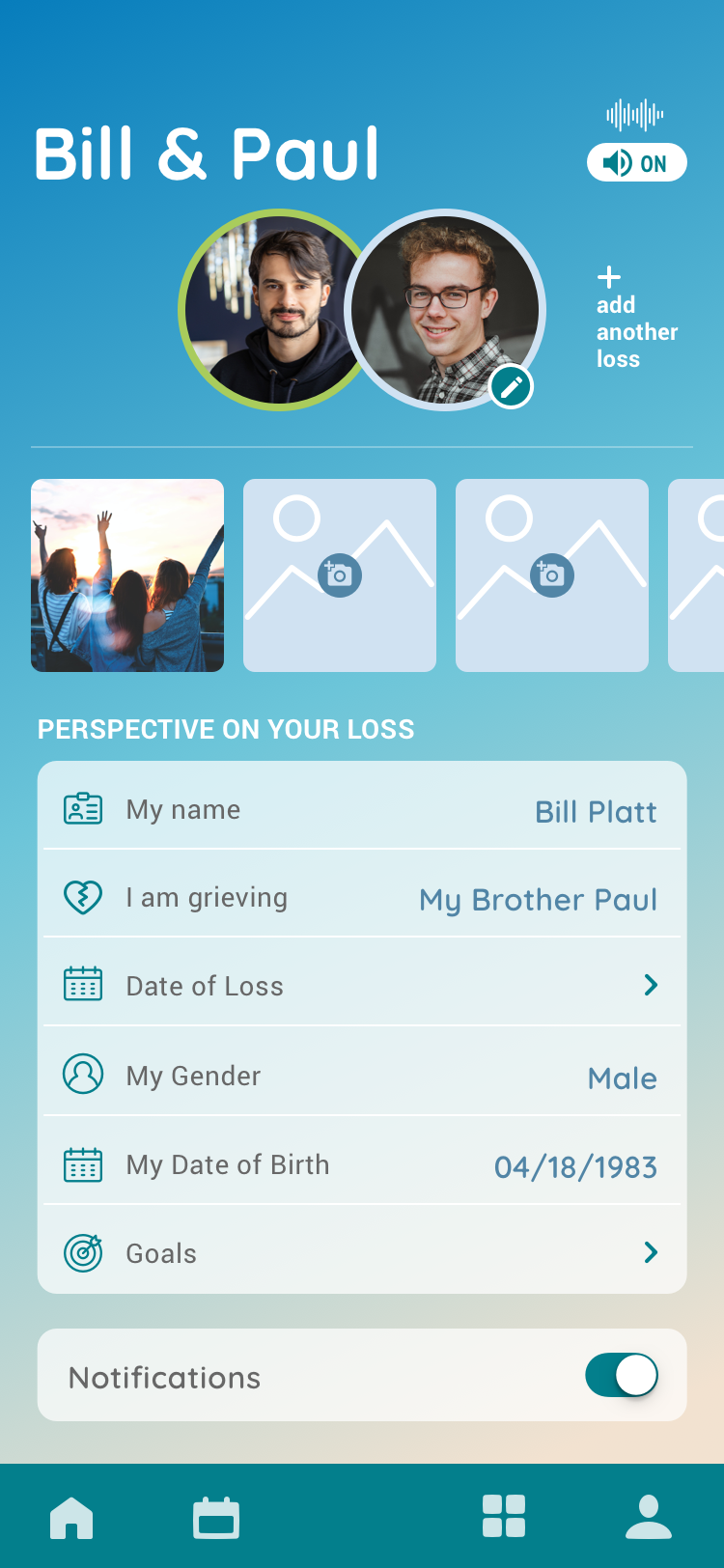Add a photo to the second empty slot
The width and height of the screenshot is (724, 1568).
coord(552,575)
